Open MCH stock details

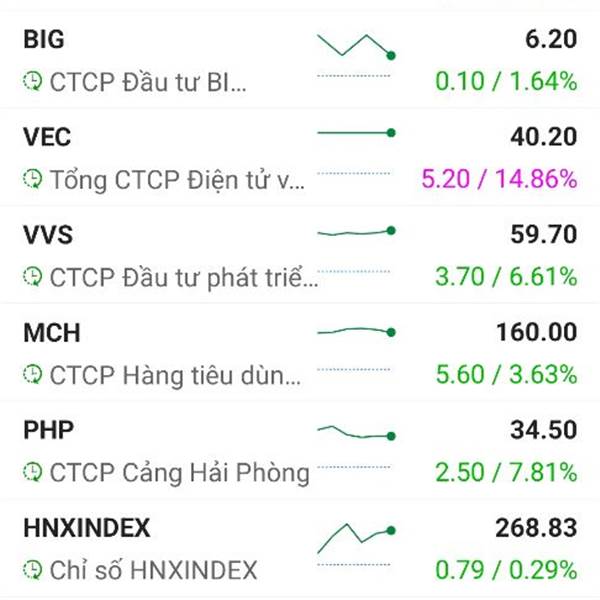(x=300, y=353)
